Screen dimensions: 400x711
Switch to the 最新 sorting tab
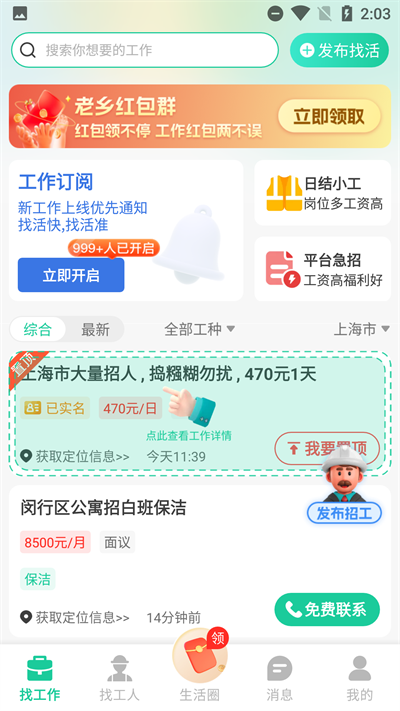95,329
